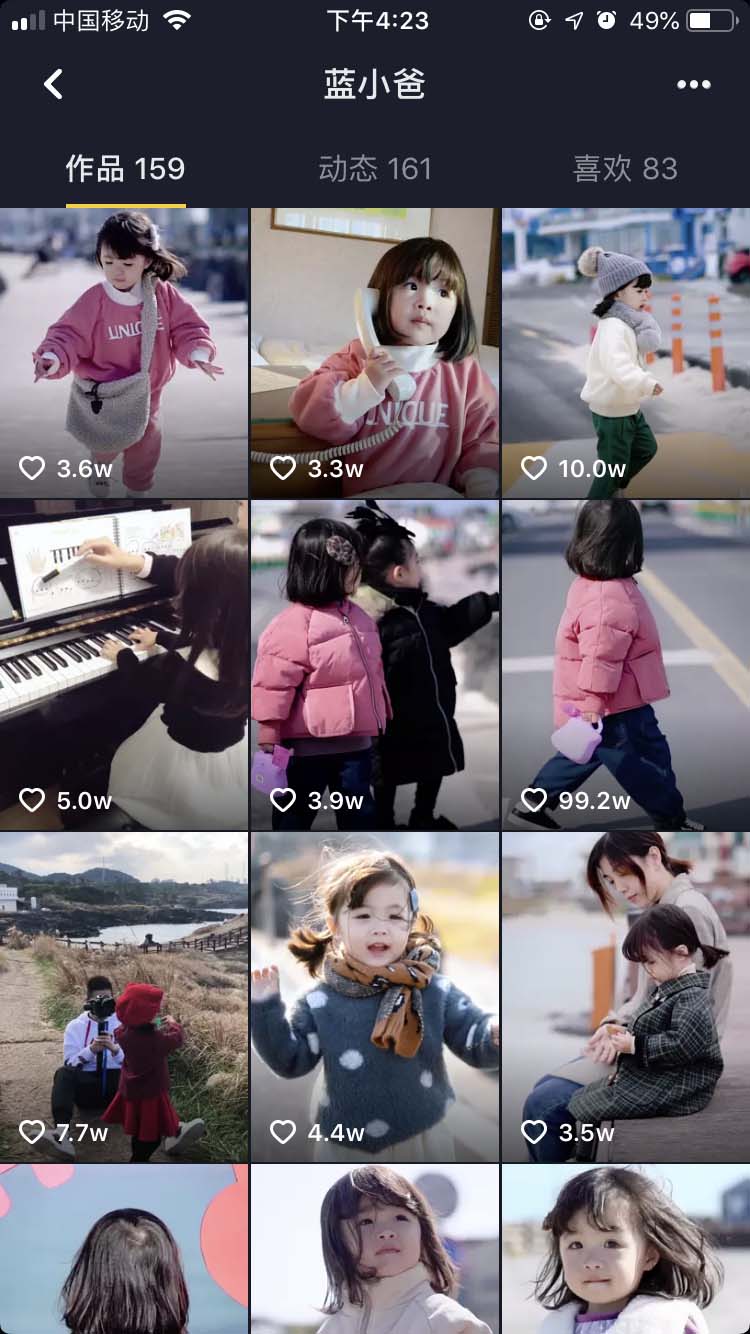The height and width of the screenshot is (1334, 750).
Task: Select the 作品 159 tab
Action: tap(125, 168)
